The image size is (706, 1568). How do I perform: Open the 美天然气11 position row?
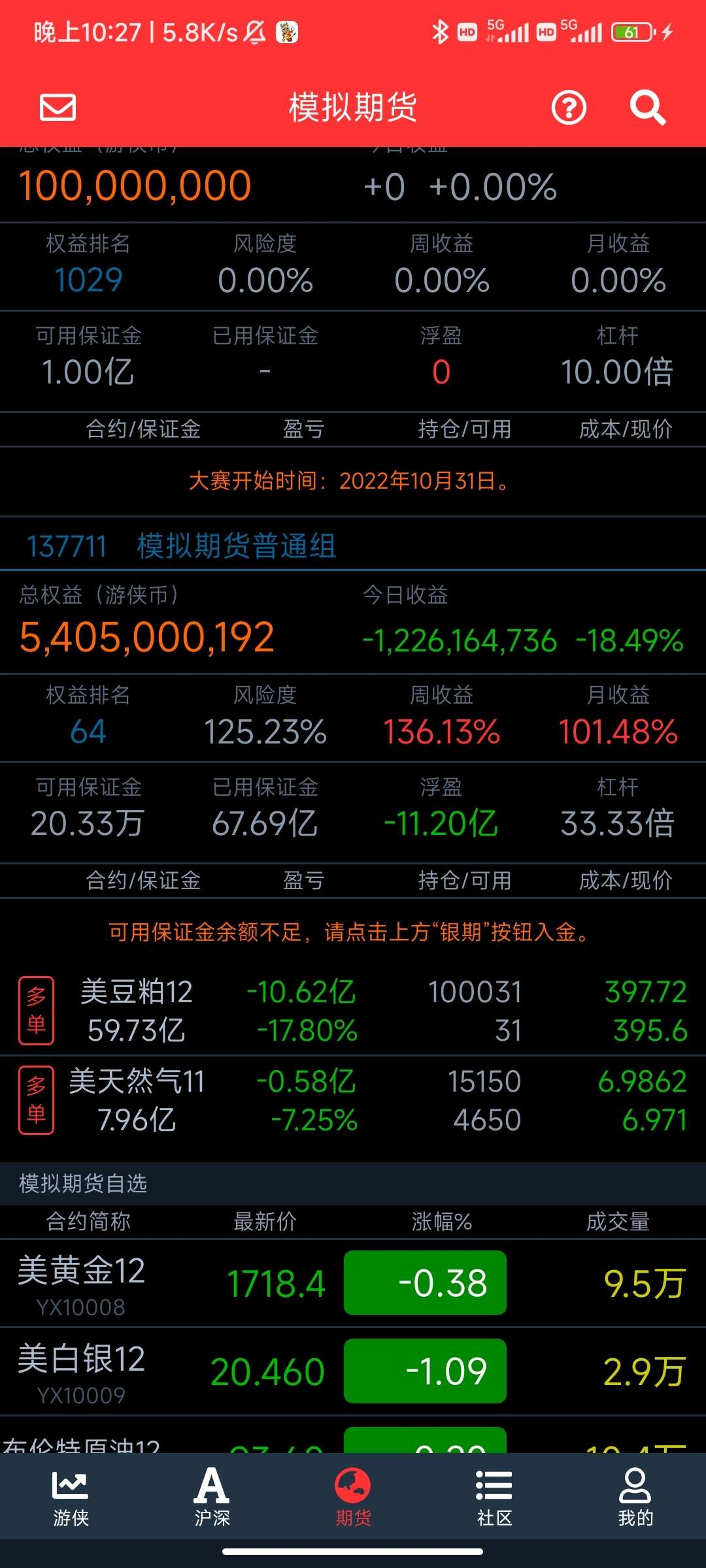[353, 1100]
